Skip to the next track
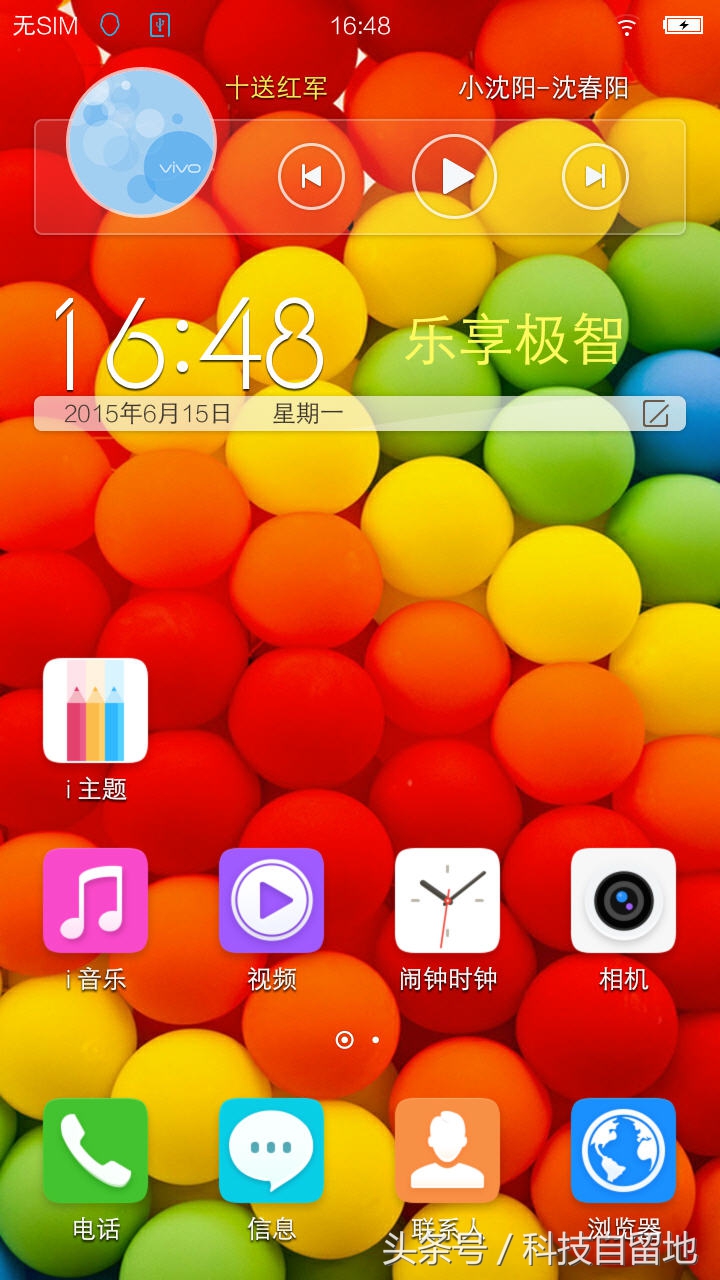Viewport: 720px width, 1280px height. 594,176
